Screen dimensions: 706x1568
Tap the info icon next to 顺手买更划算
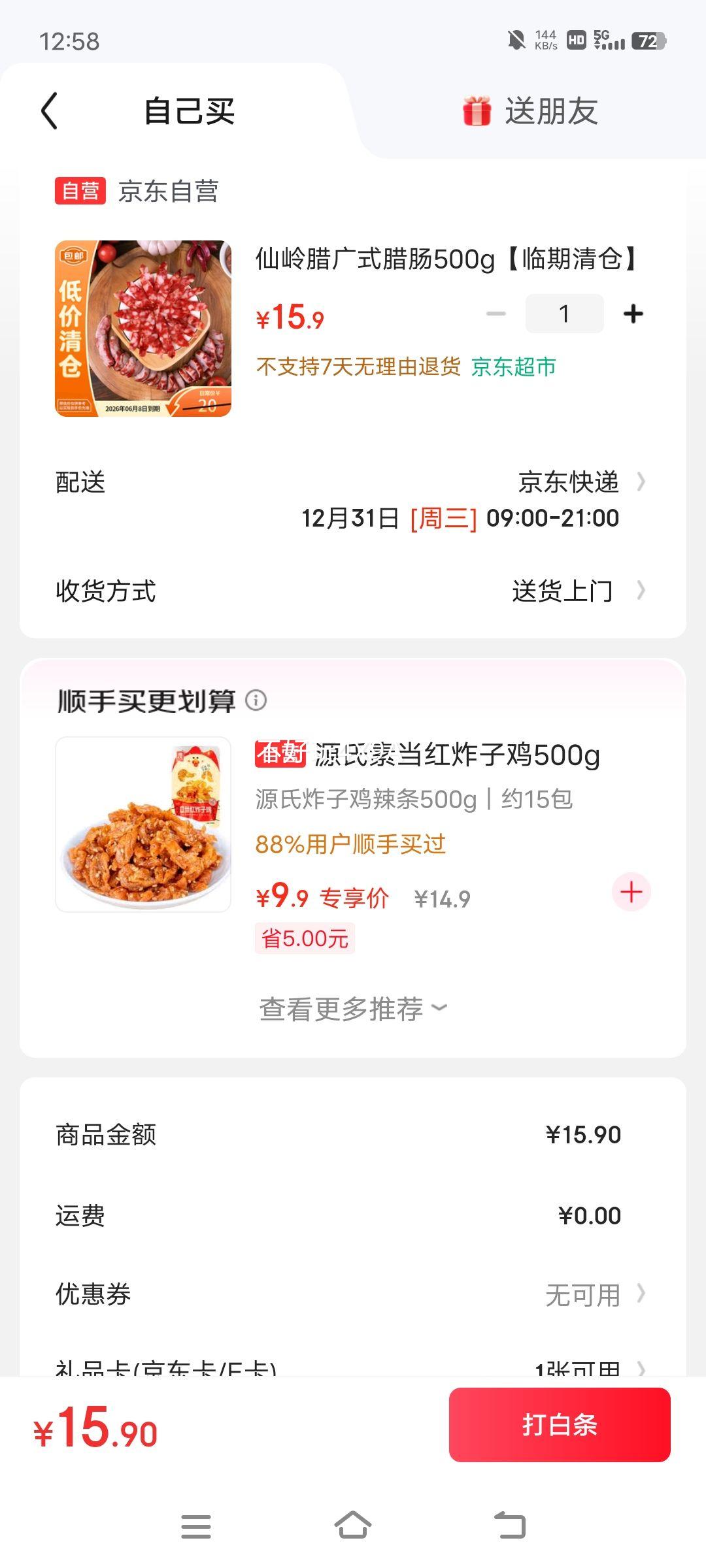[x=255, y=700]
